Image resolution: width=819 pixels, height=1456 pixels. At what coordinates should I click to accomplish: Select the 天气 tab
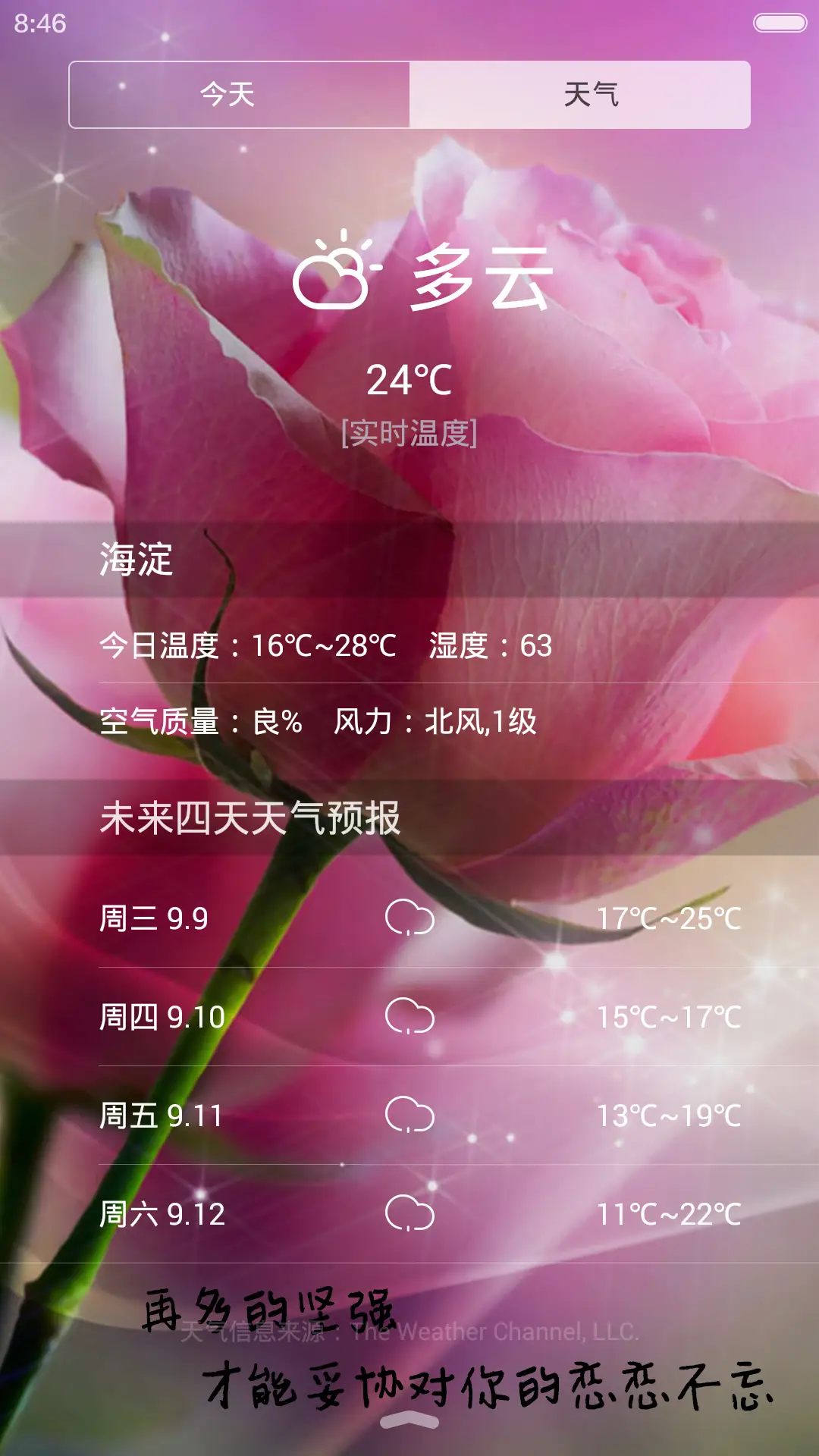coord(591,93)
